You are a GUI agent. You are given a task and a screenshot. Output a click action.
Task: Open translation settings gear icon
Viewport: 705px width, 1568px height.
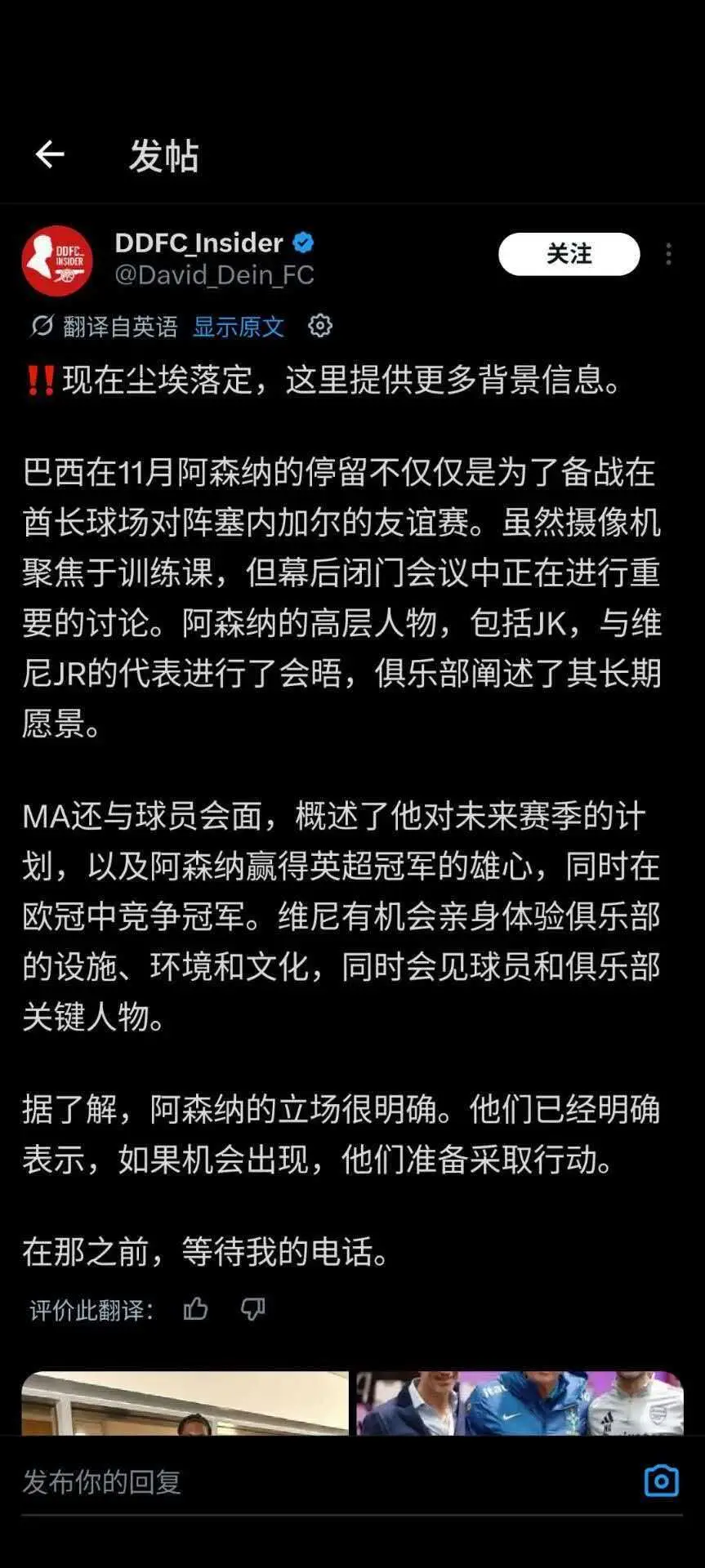[x=320, y=326]
